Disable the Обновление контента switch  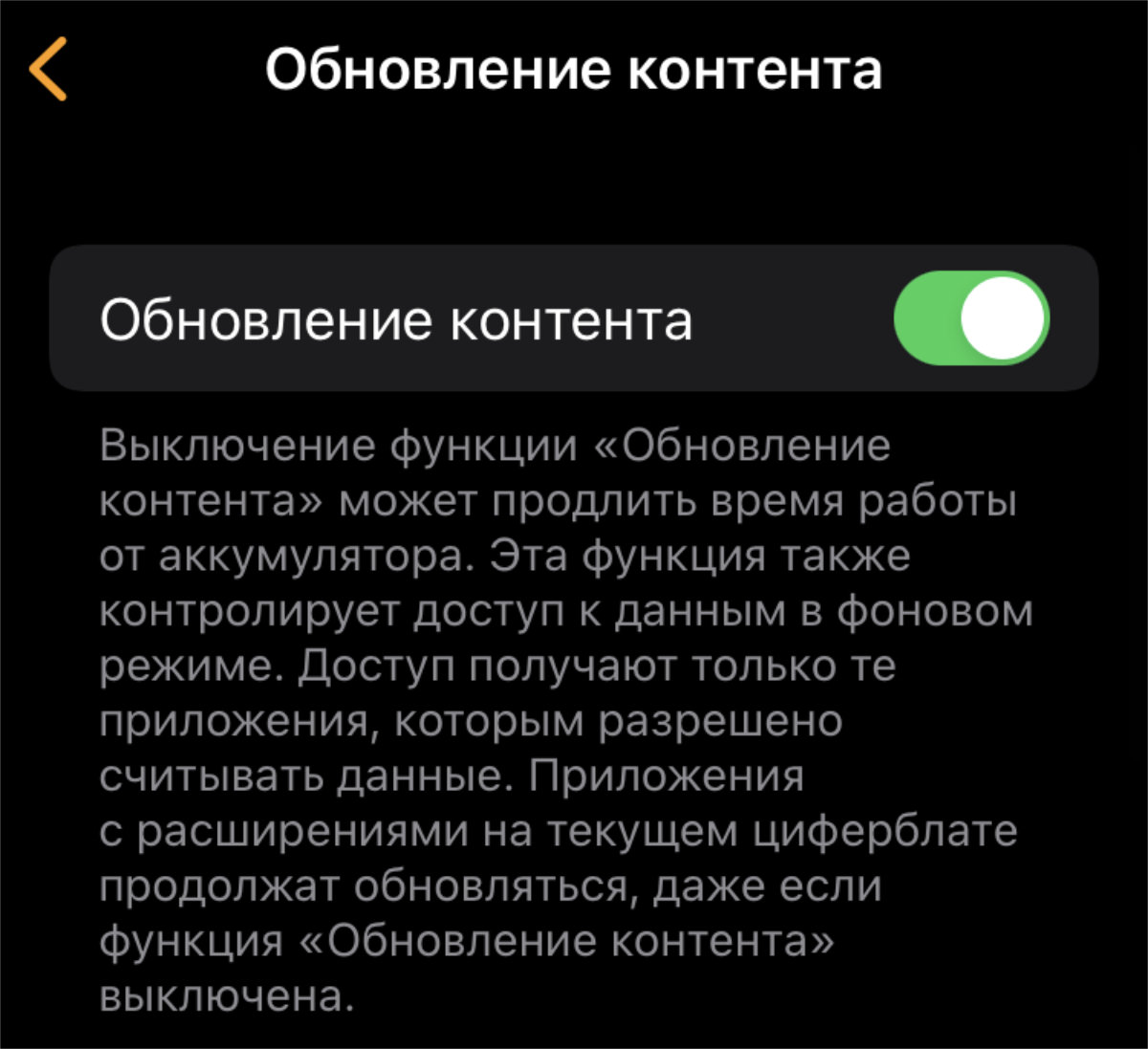coord(970,318)
